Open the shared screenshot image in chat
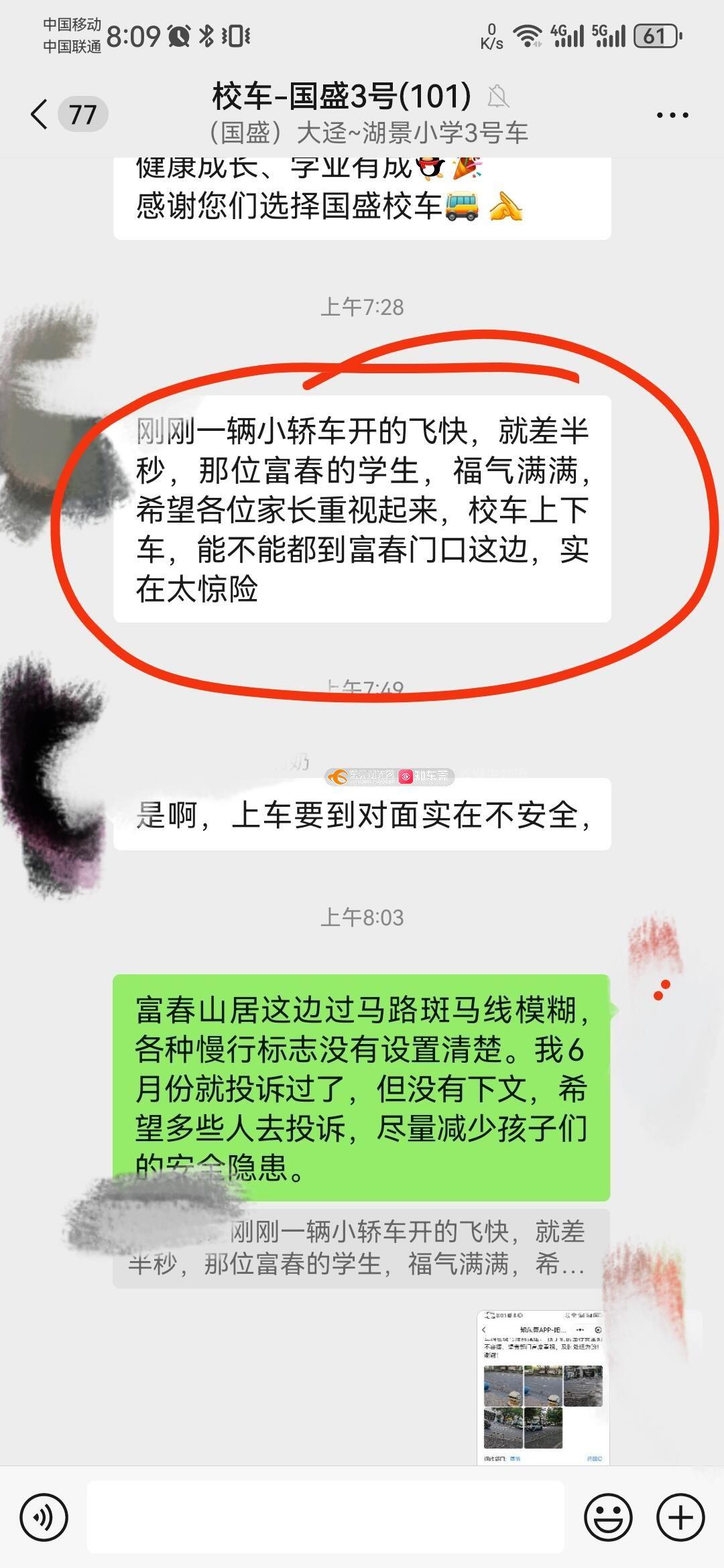The image size is (724, 1568). 542,1387
